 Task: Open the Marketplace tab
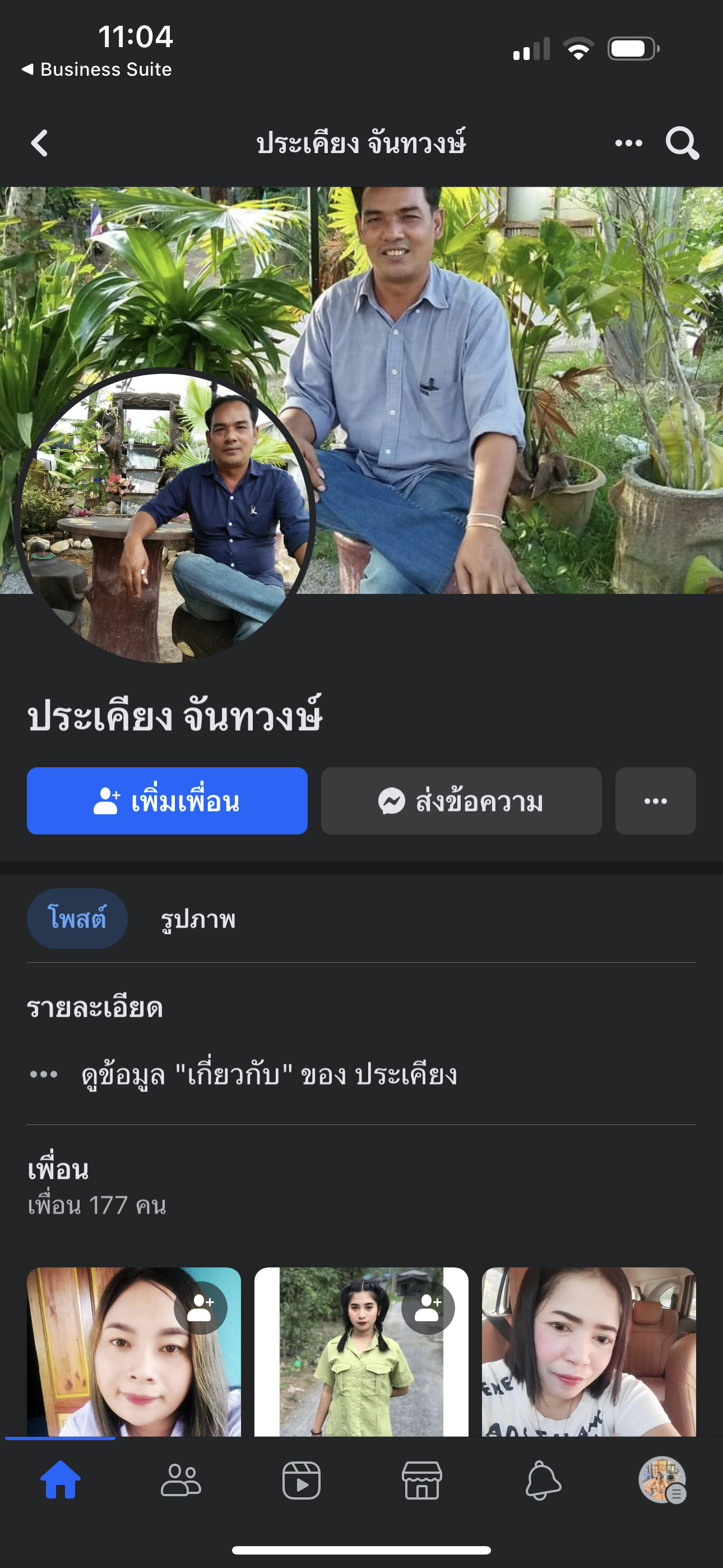click(421, 1481)
